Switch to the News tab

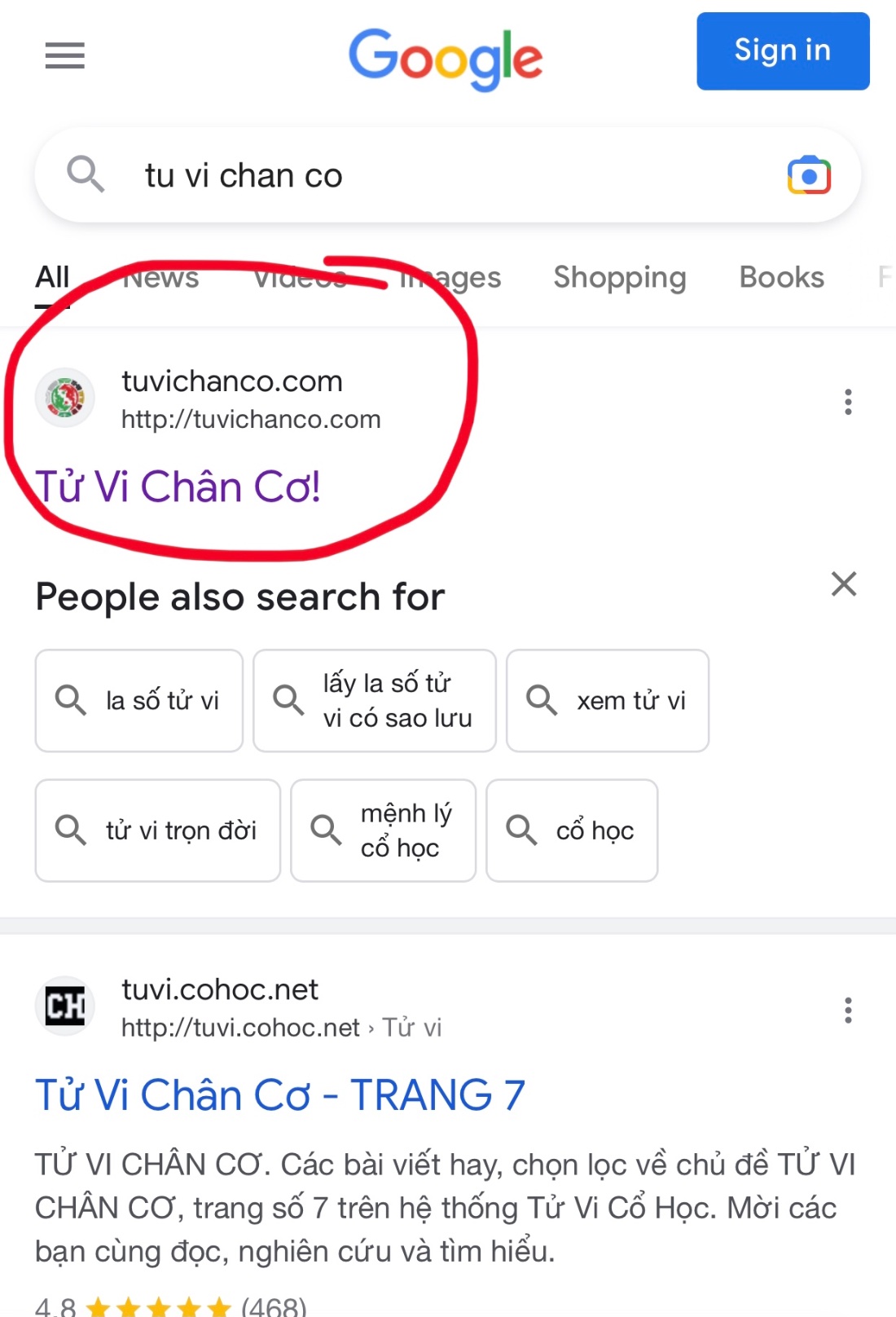coord(161,278)
